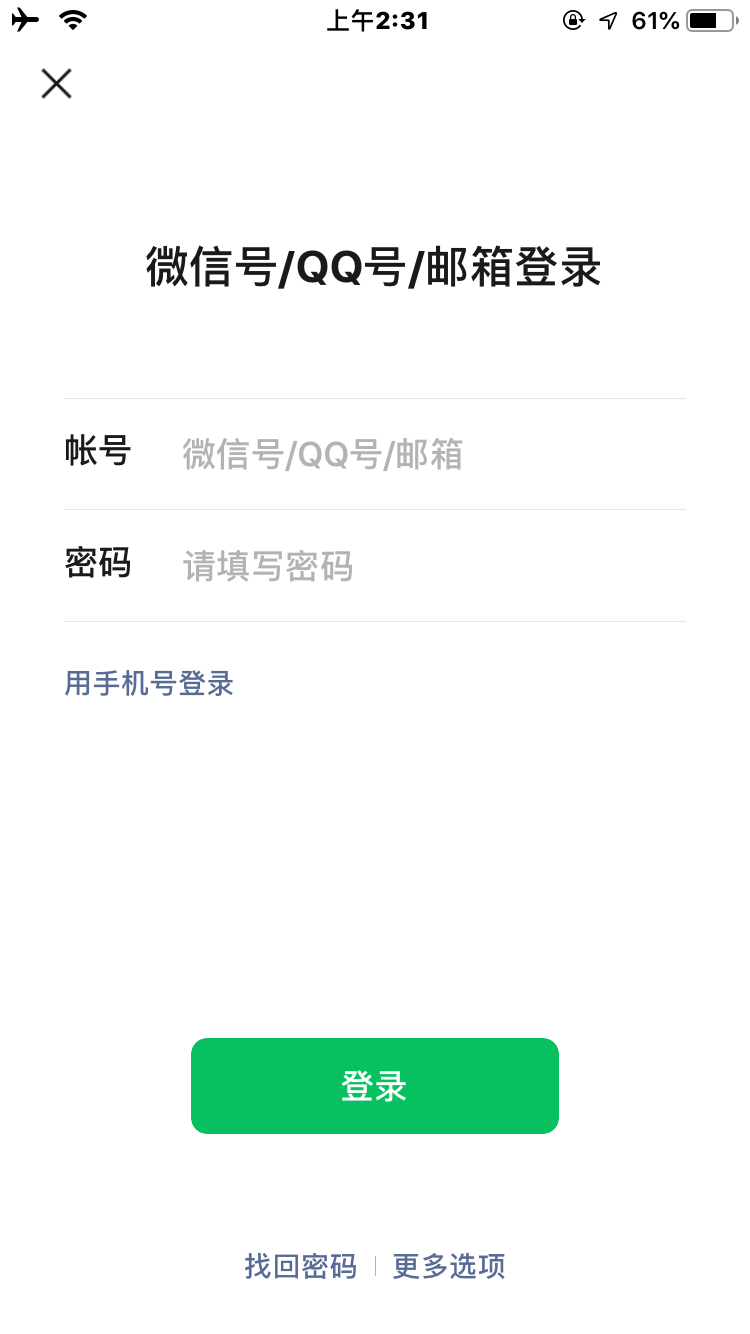Tap the green 登录 button

coord(374,1086)
